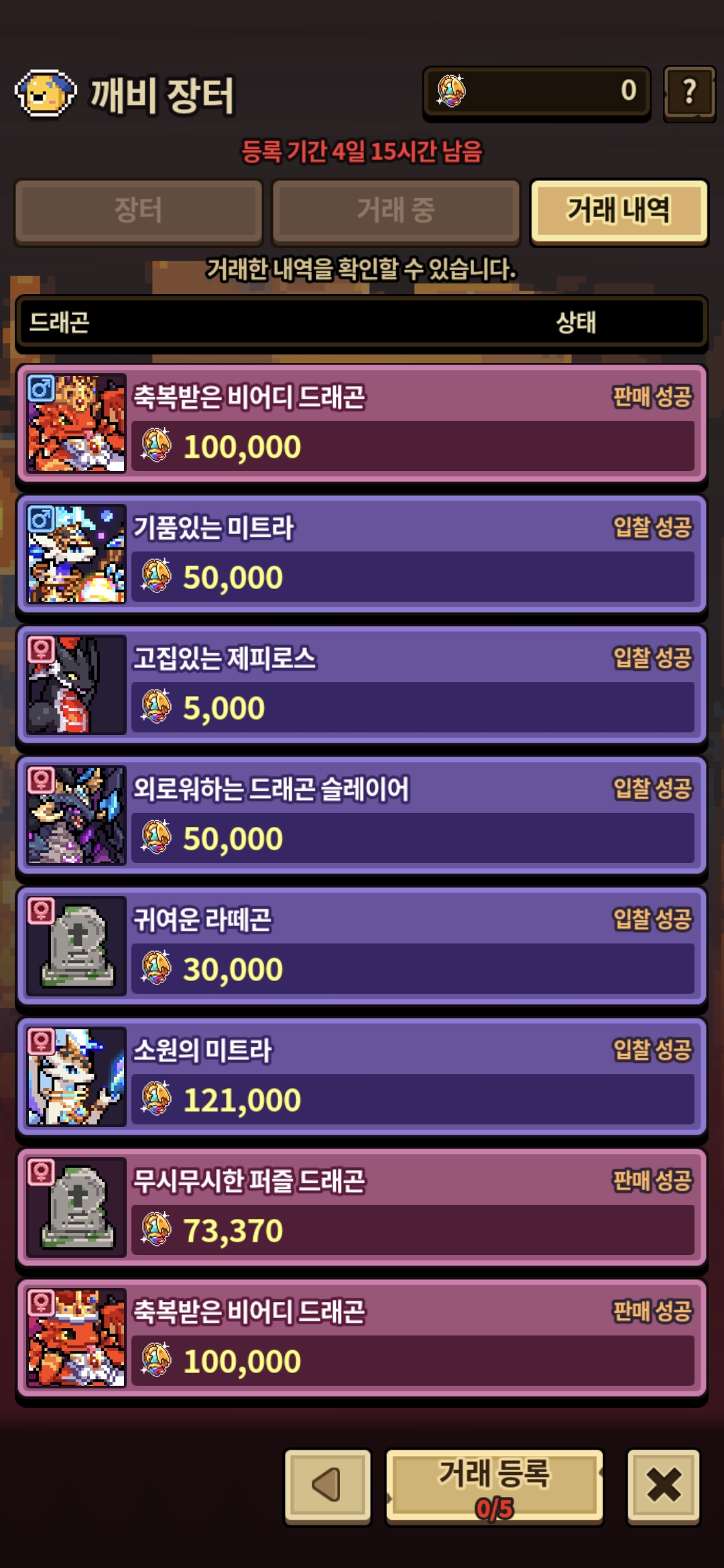Close the 깨비 장터 window
Viewport: 724px width, 1568px height.
point(664,1486)
